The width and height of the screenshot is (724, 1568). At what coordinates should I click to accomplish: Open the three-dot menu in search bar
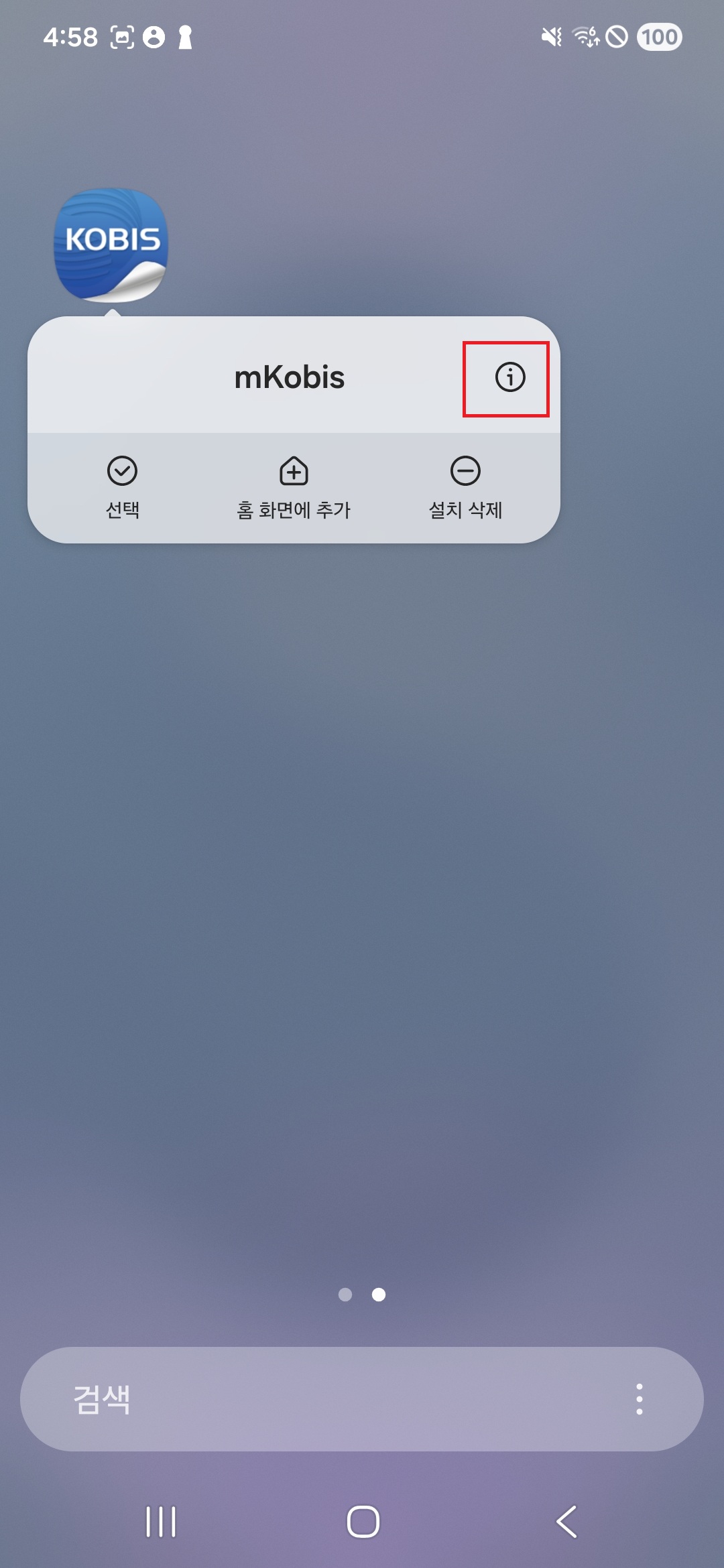pos(639,1399)
